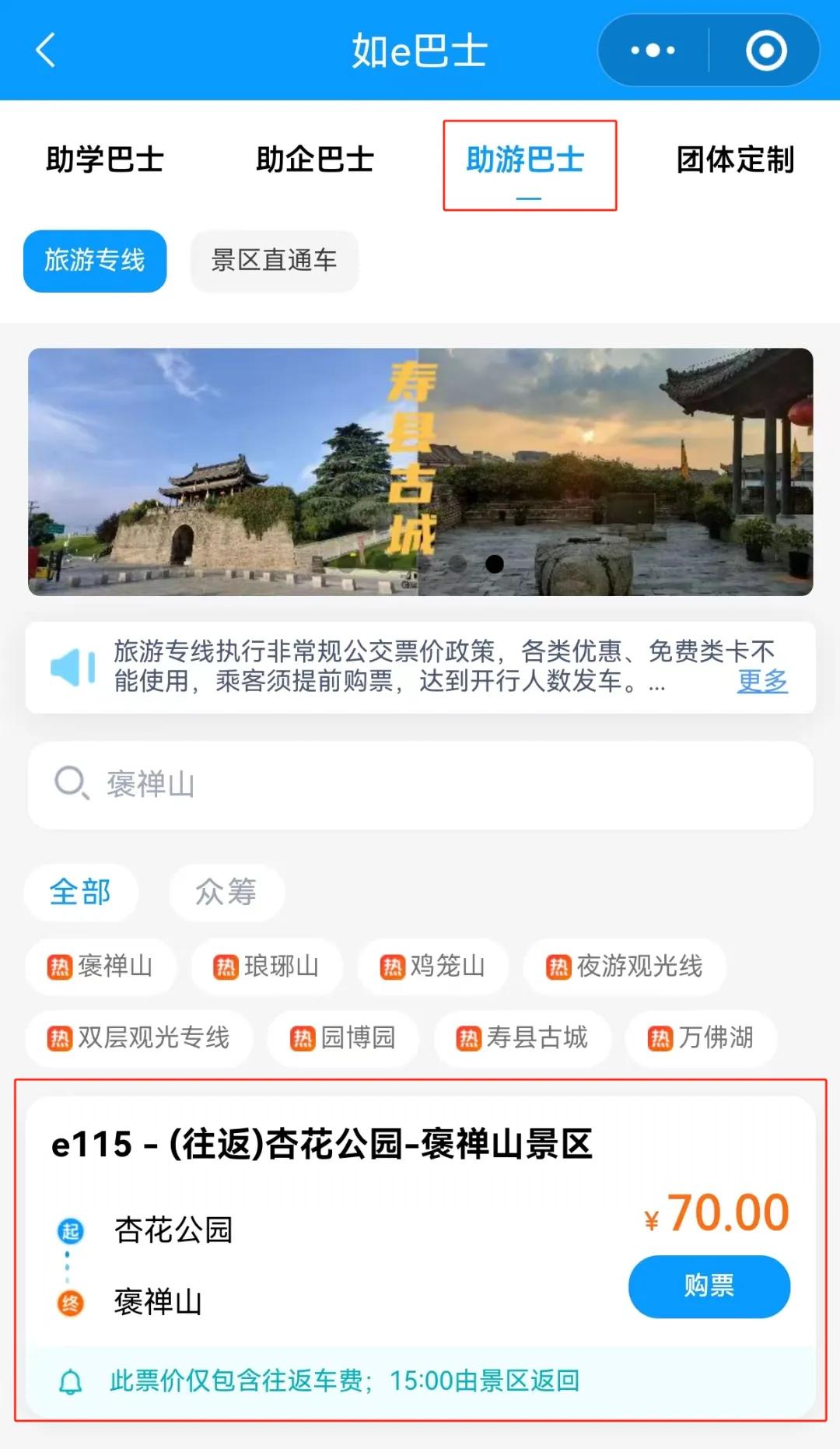
Task: Switch to the 助企巴士 tab
Action: click(x=315, y=160)
